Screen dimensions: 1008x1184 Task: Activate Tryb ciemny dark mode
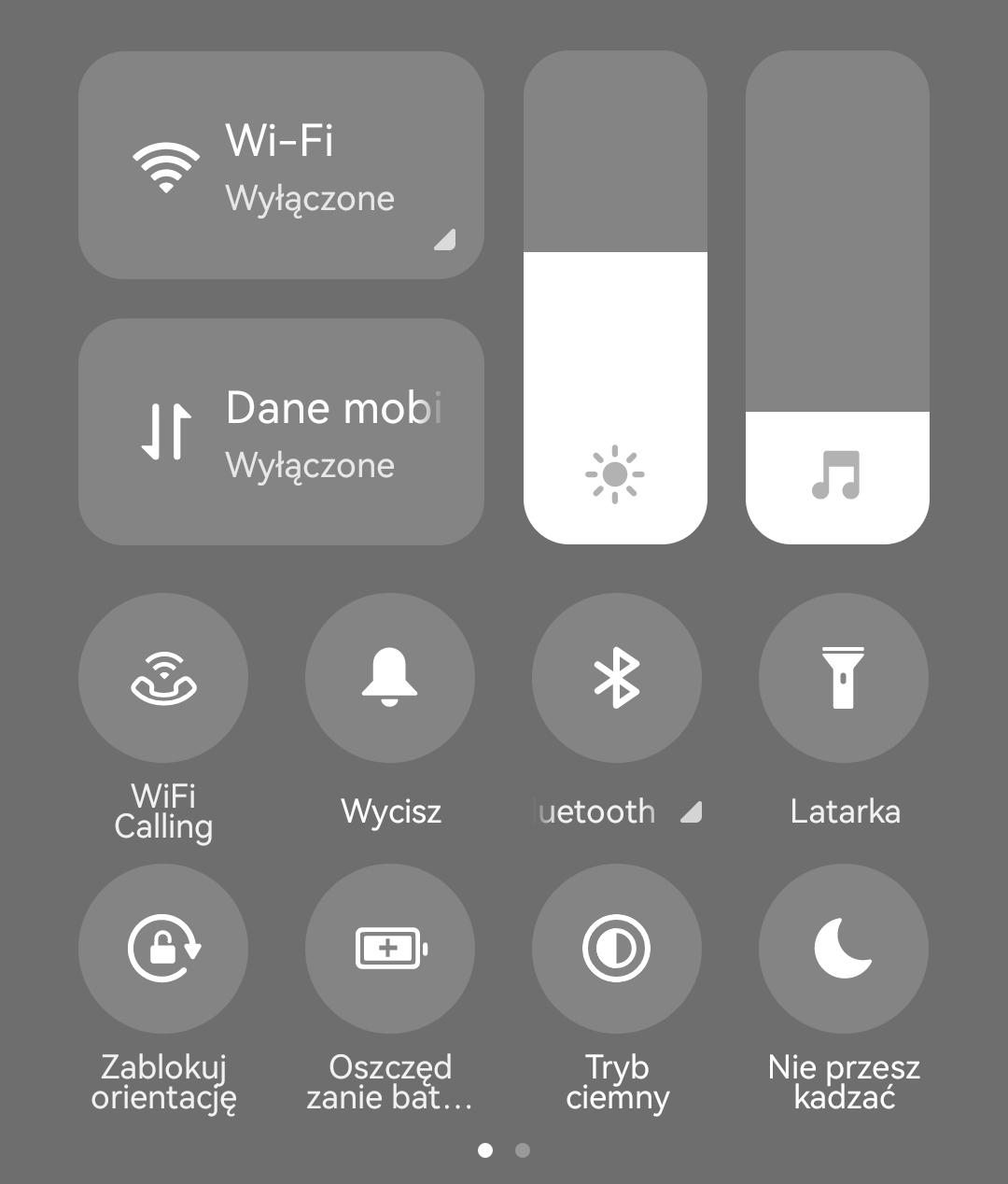(616, 949)
